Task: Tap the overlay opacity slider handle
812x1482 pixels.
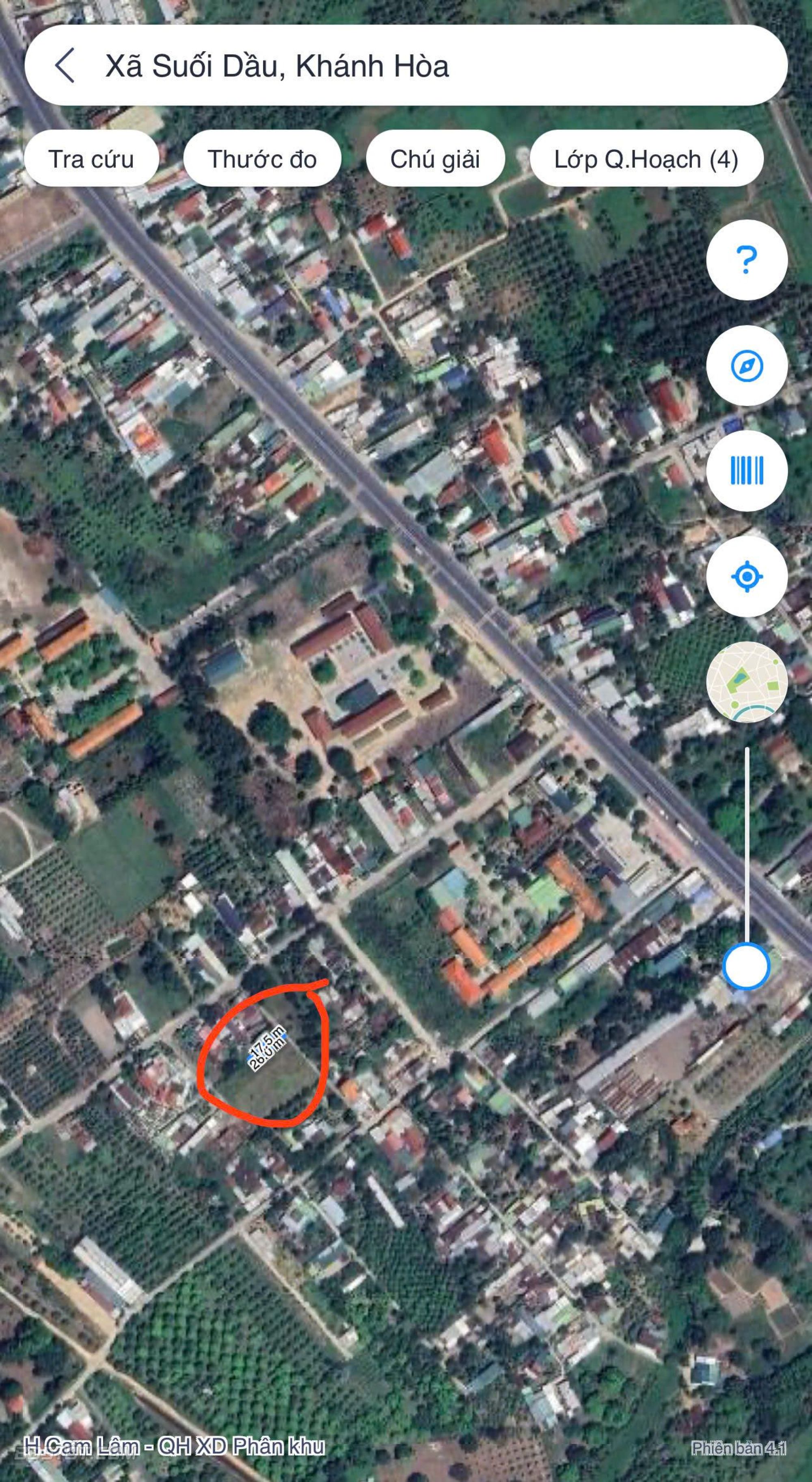Action: click(746, 966)
